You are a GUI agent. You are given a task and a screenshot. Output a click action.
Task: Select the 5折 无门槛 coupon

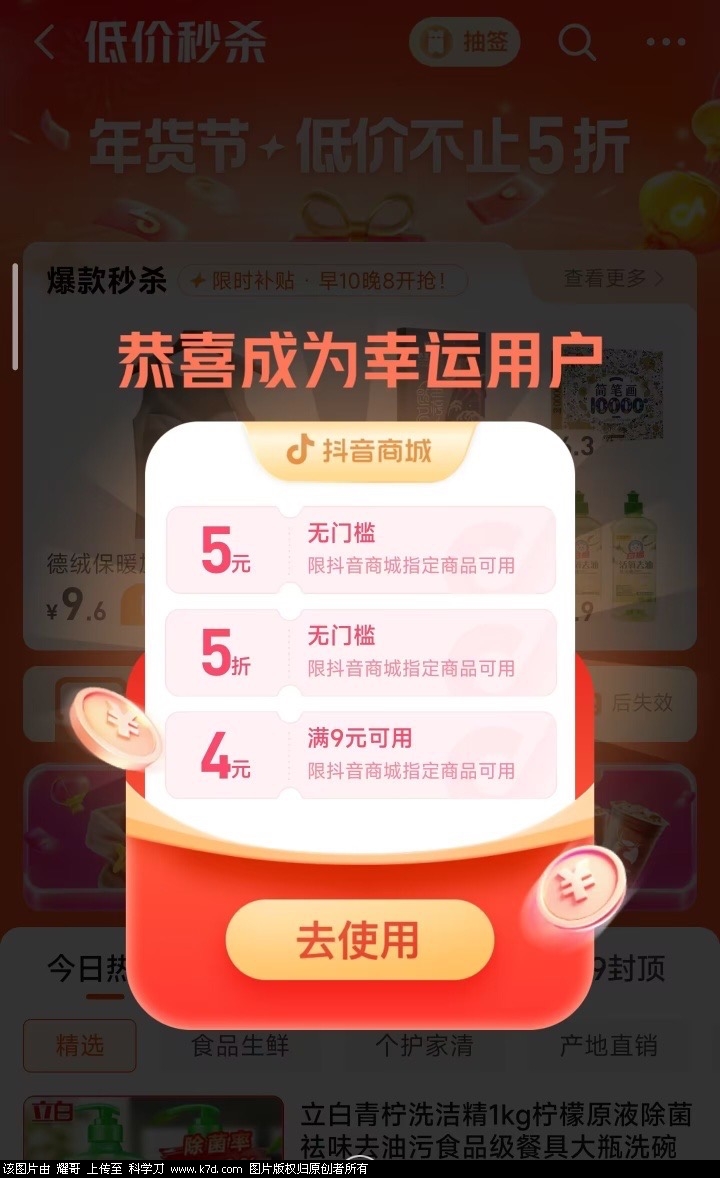click(x=360, y=652)
